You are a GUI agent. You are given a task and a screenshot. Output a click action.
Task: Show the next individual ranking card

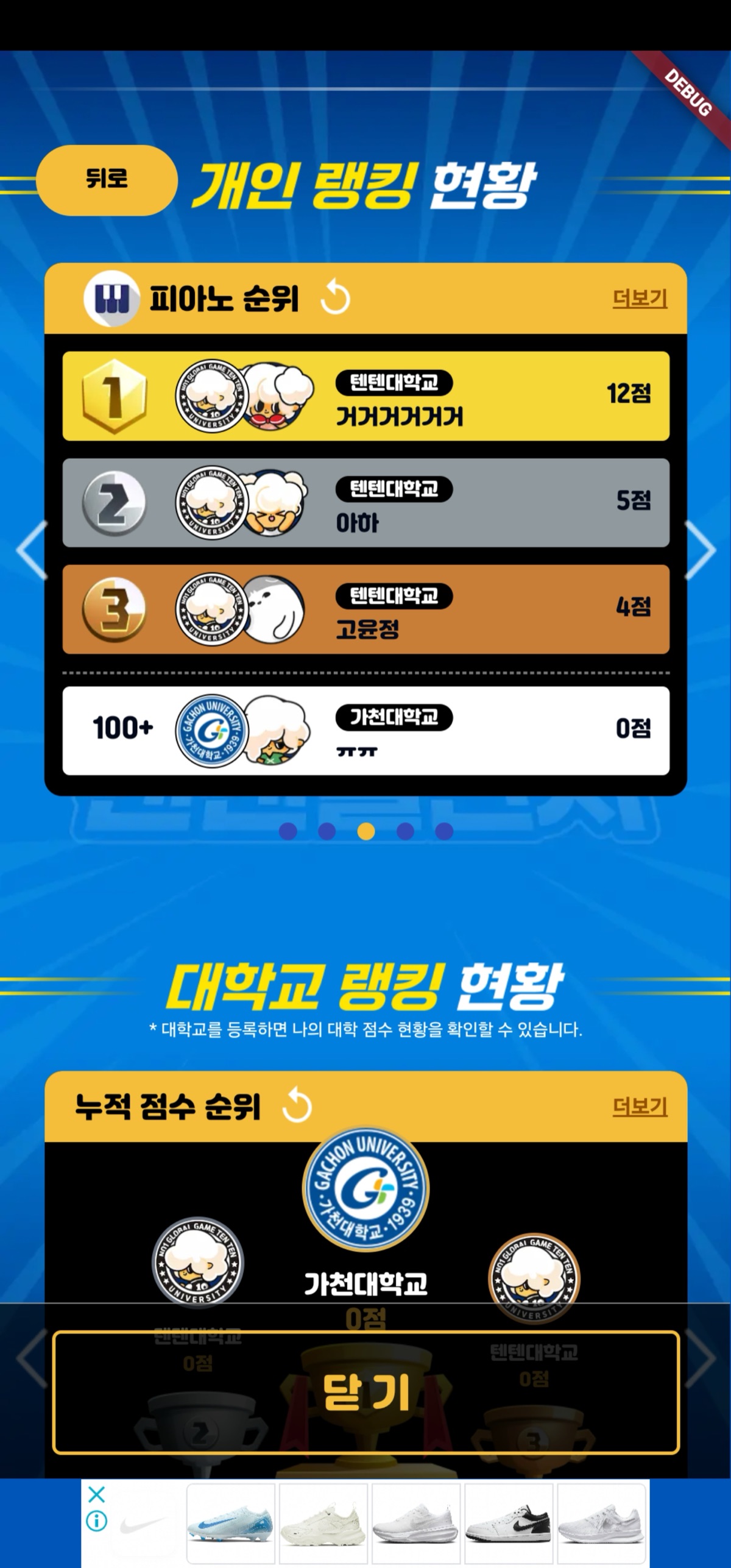tap(699, 550)
